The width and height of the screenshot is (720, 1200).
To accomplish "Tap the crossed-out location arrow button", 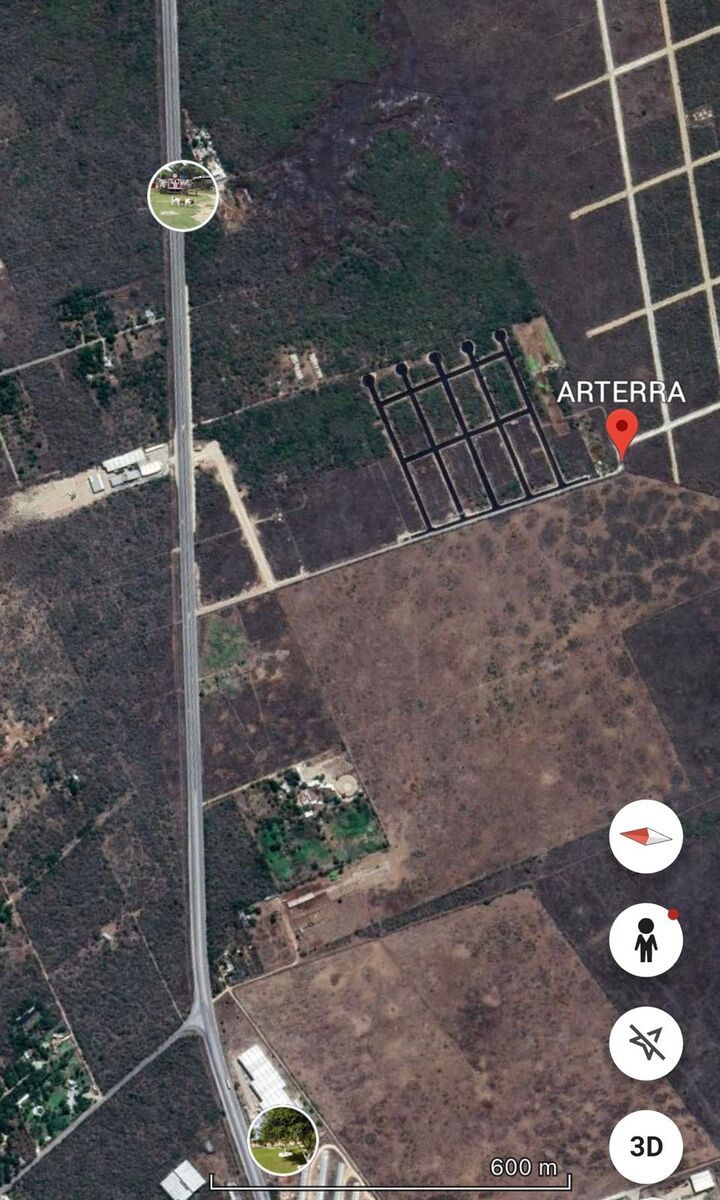I will pyautogui.click(x=646, y=1043).
